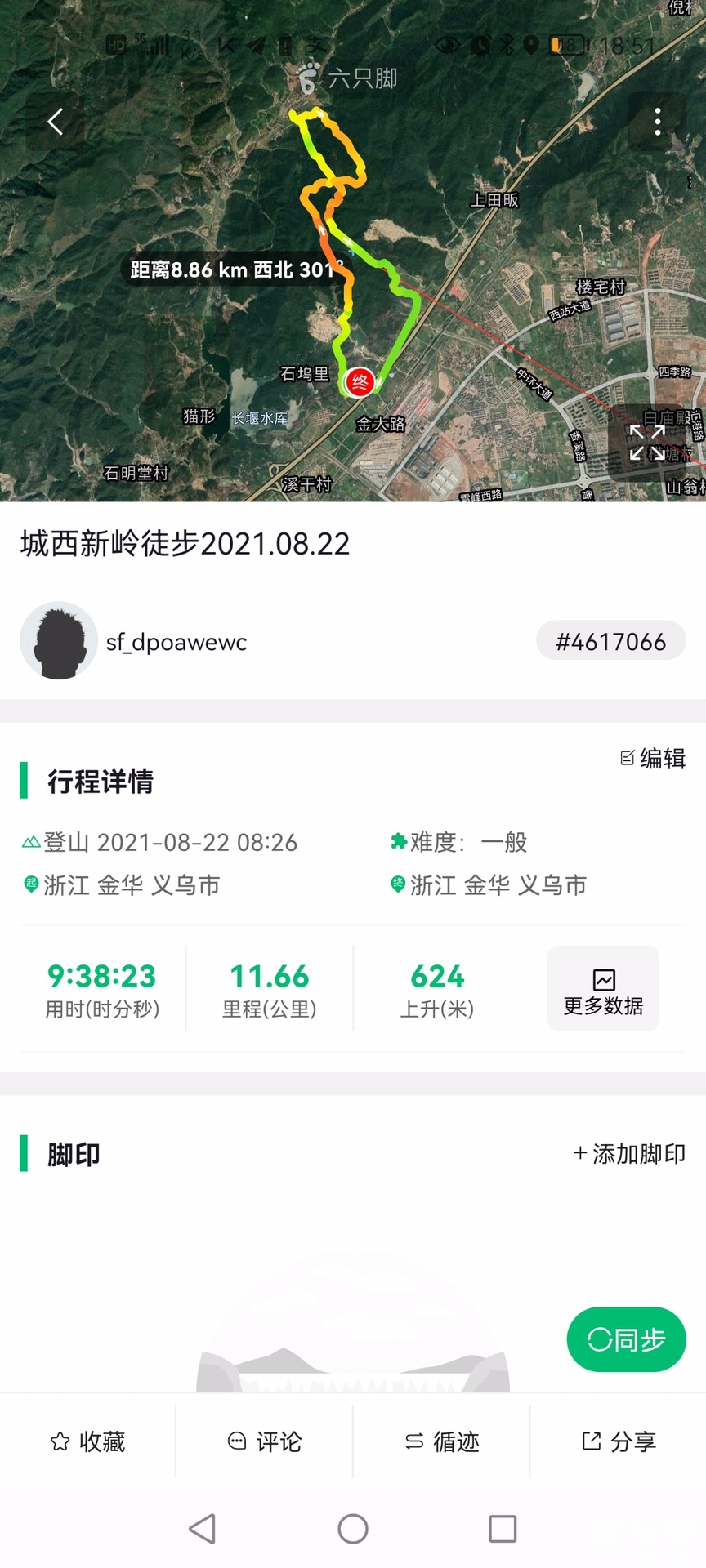Open sf_dpoawewc's profile avatar
706x1568 pixels.
coord(59,641)
